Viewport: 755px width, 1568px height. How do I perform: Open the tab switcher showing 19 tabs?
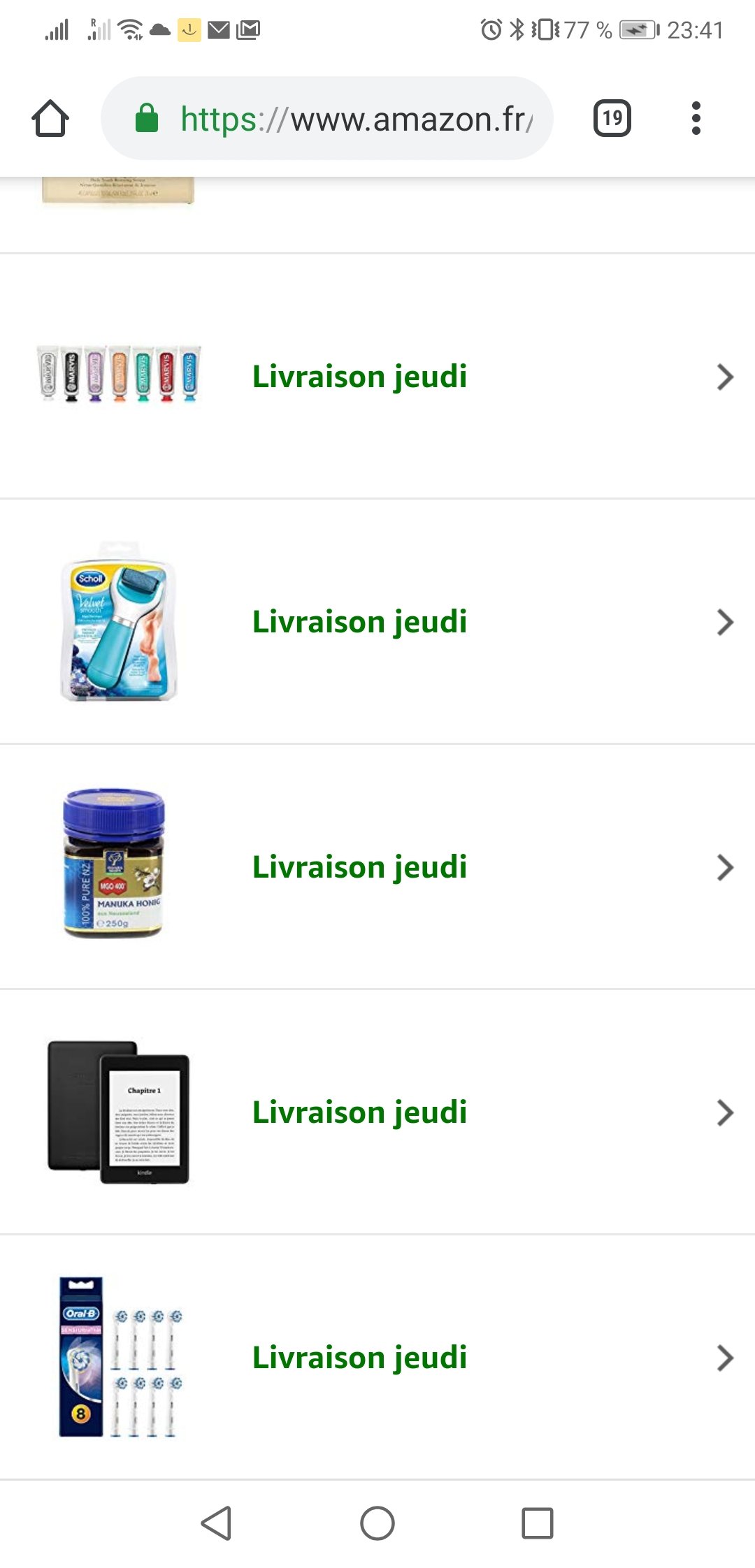612,118
